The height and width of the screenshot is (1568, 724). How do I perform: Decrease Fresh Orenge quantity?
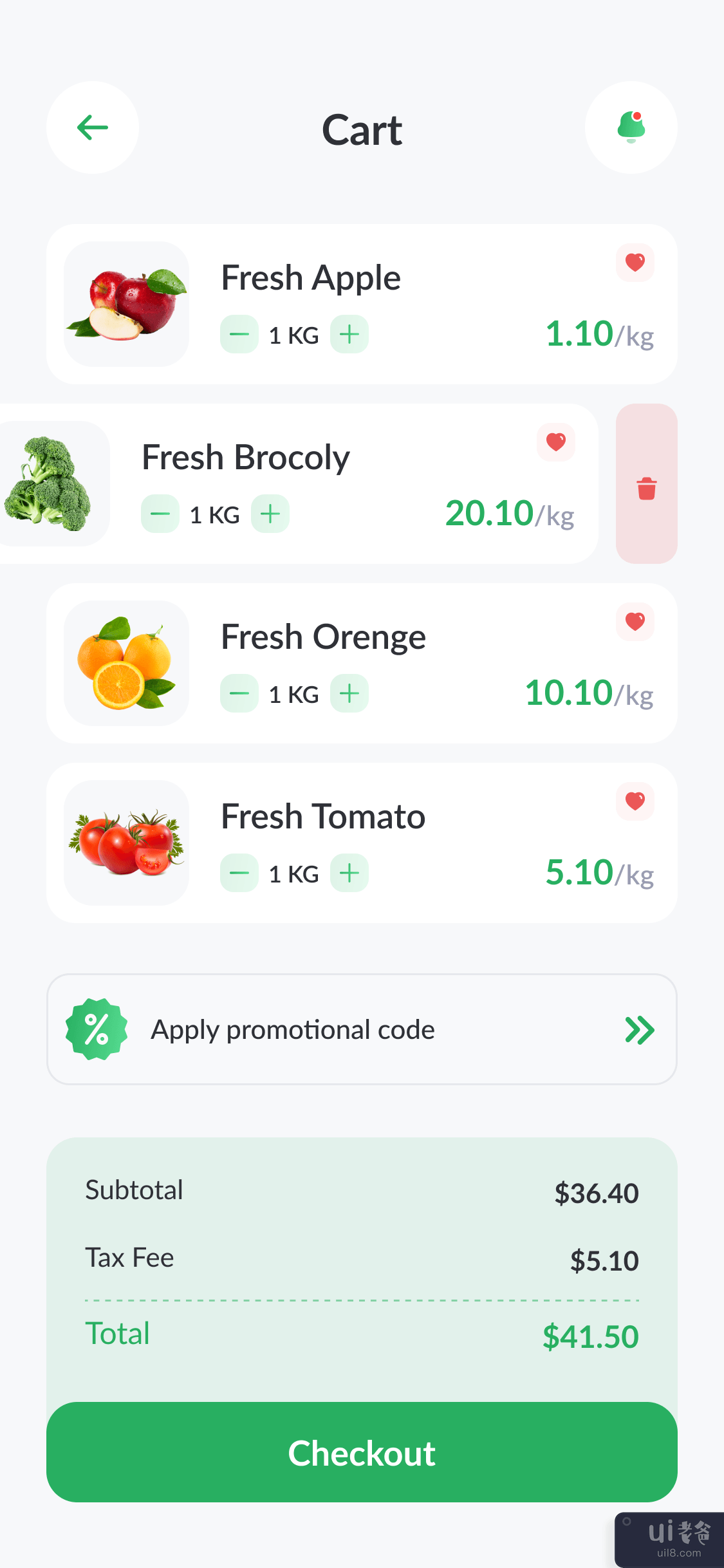[239, 694]
